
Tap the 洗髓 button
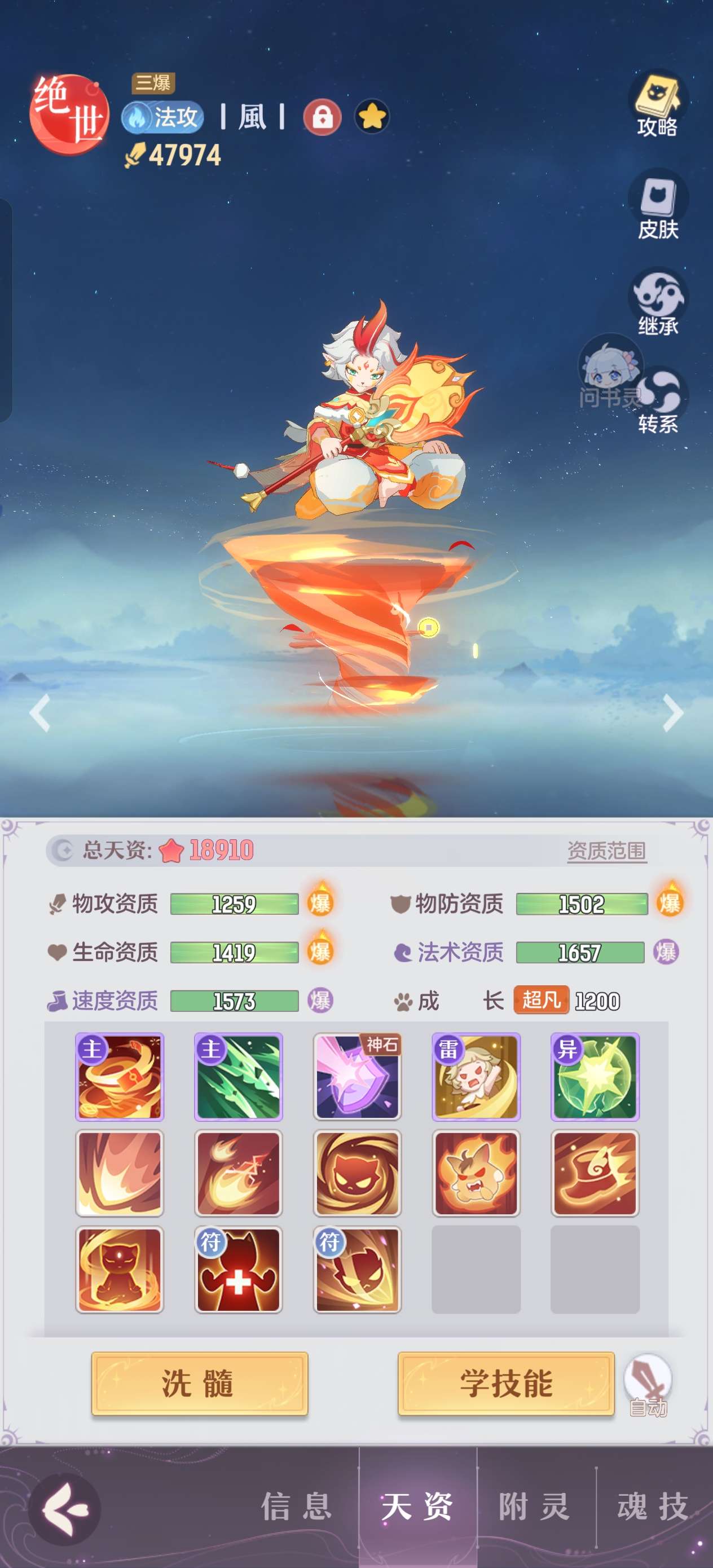click(200, 1383)
